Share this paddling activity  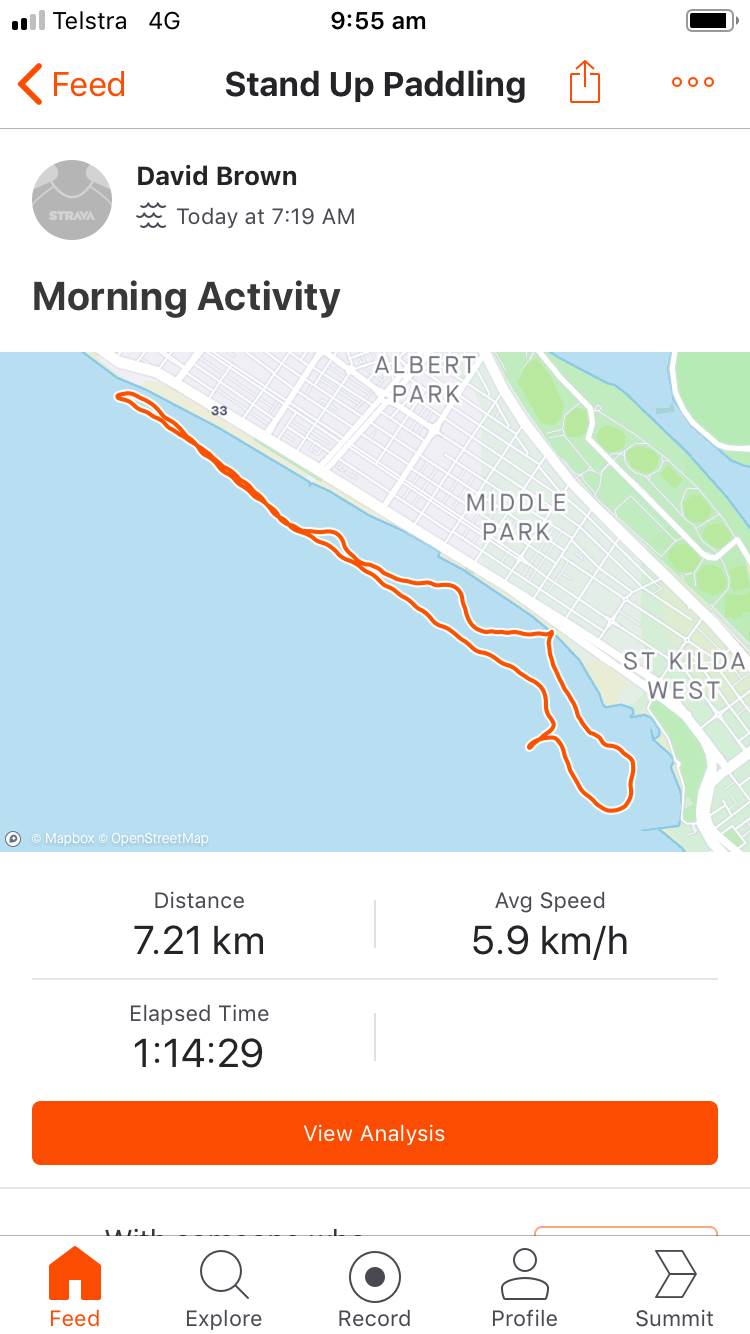[x=585, y=83]
